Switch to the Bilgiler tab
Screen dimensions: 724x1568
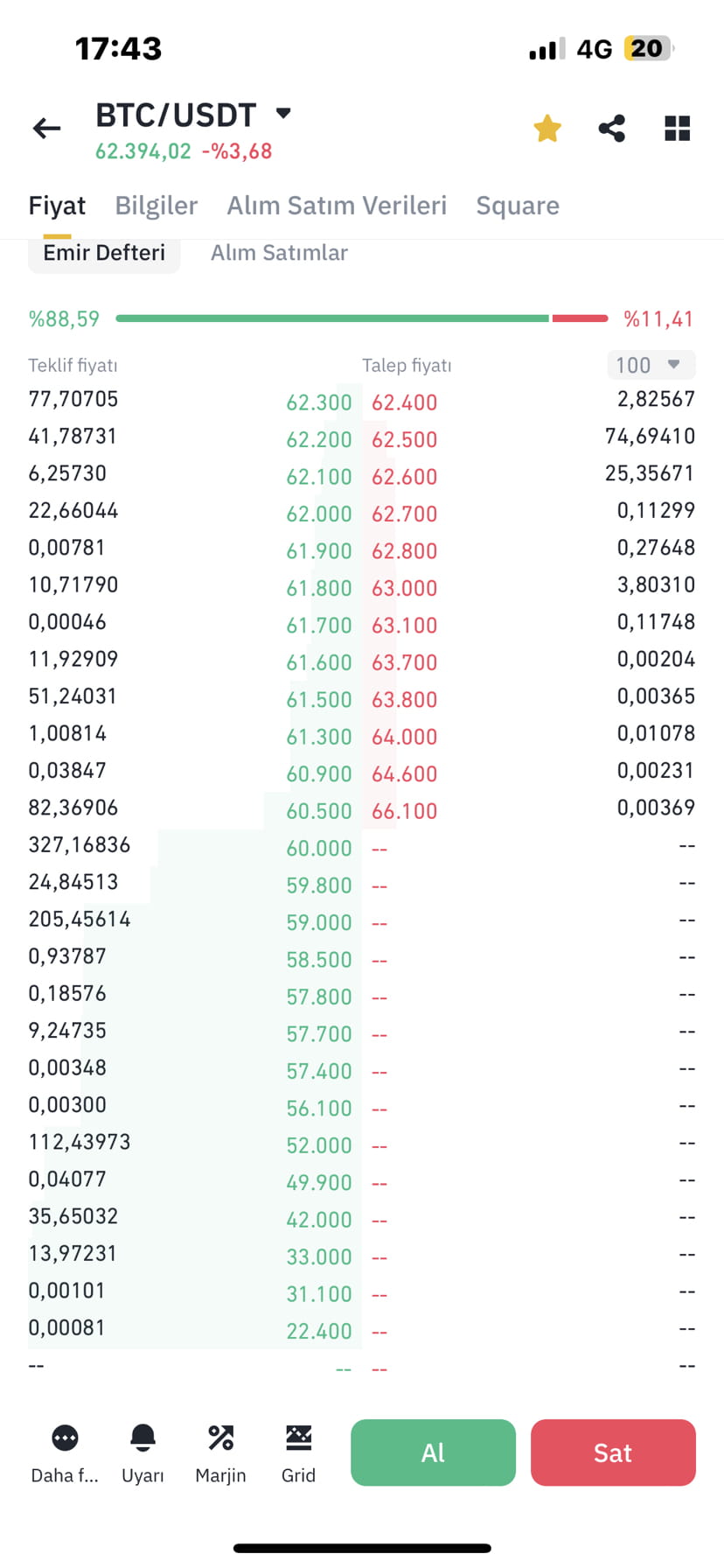coord(156,205)
